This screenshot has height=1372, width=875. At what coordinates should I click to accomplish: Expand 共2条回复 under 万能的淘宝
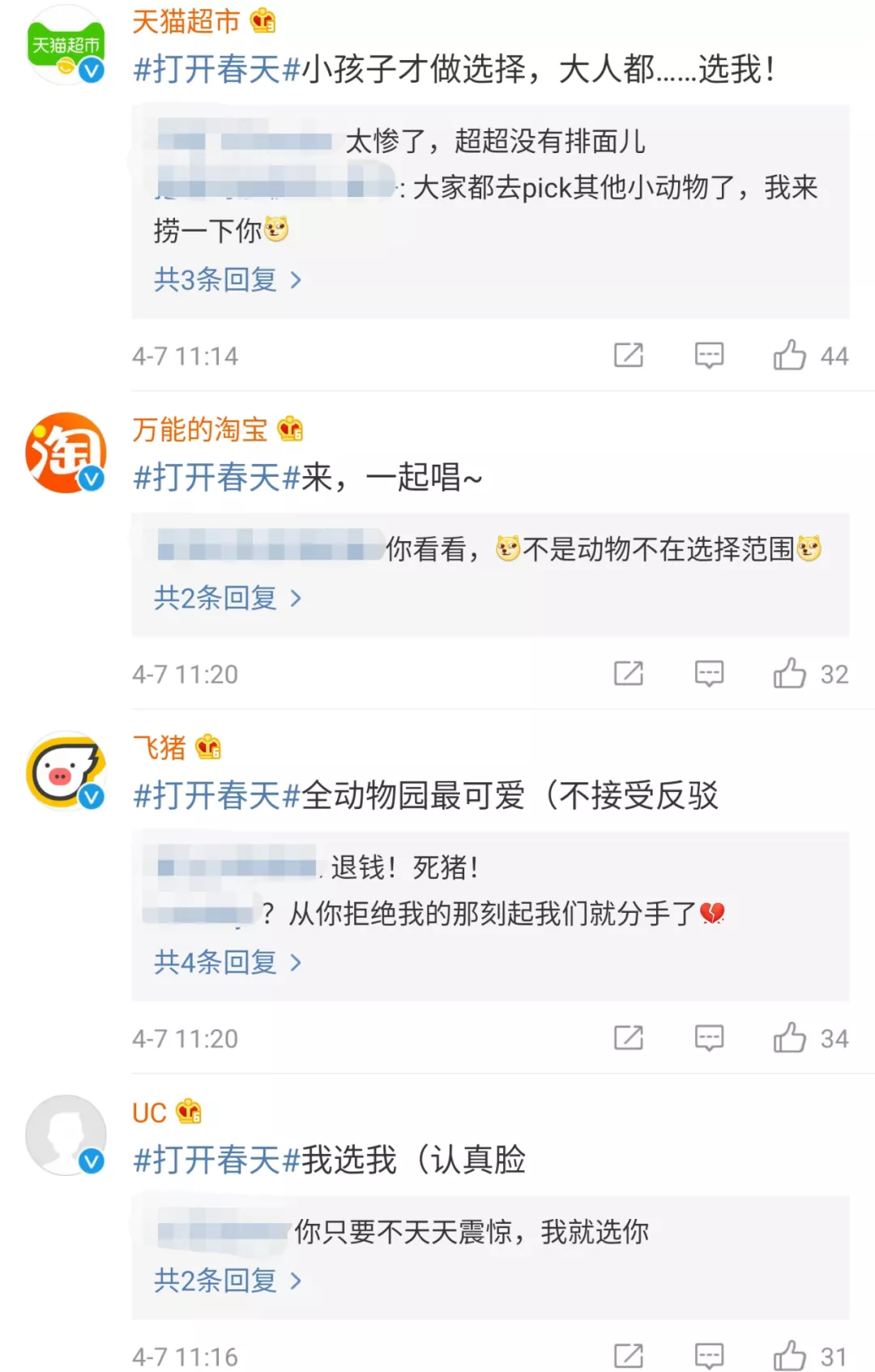click(x=228, y=599)
